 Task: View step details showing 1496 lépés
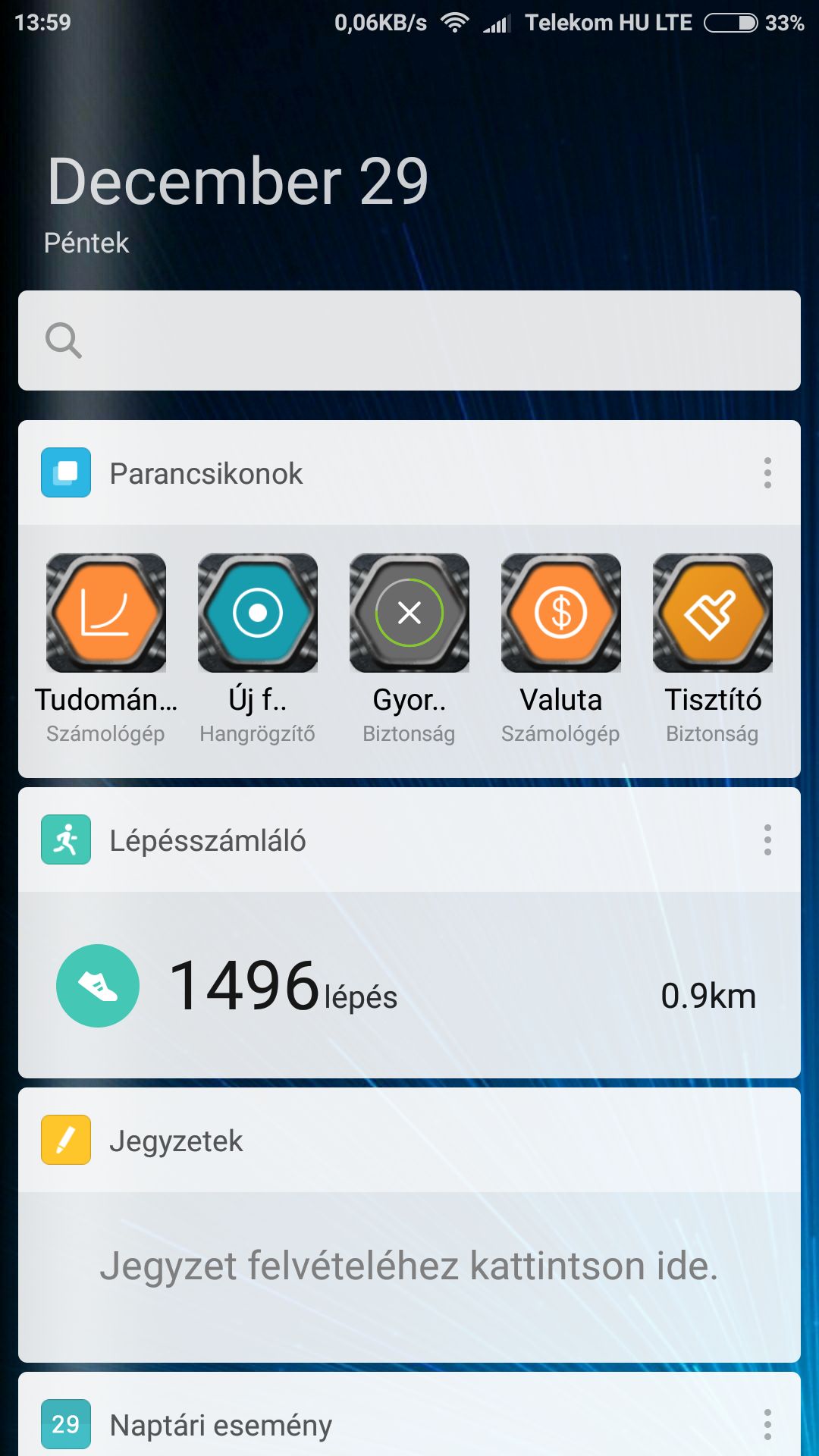(x=282, y=986)
